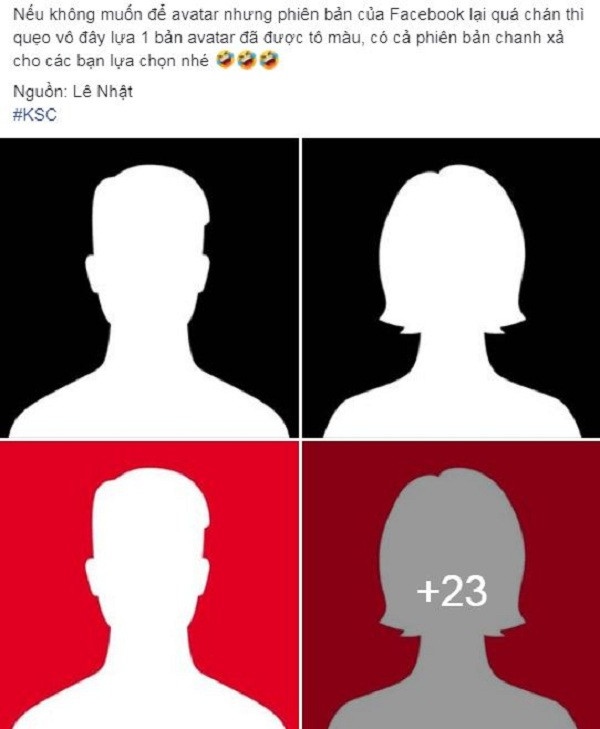
Task: View the +23 more photos tile
Action: click(x=451, y=591)
